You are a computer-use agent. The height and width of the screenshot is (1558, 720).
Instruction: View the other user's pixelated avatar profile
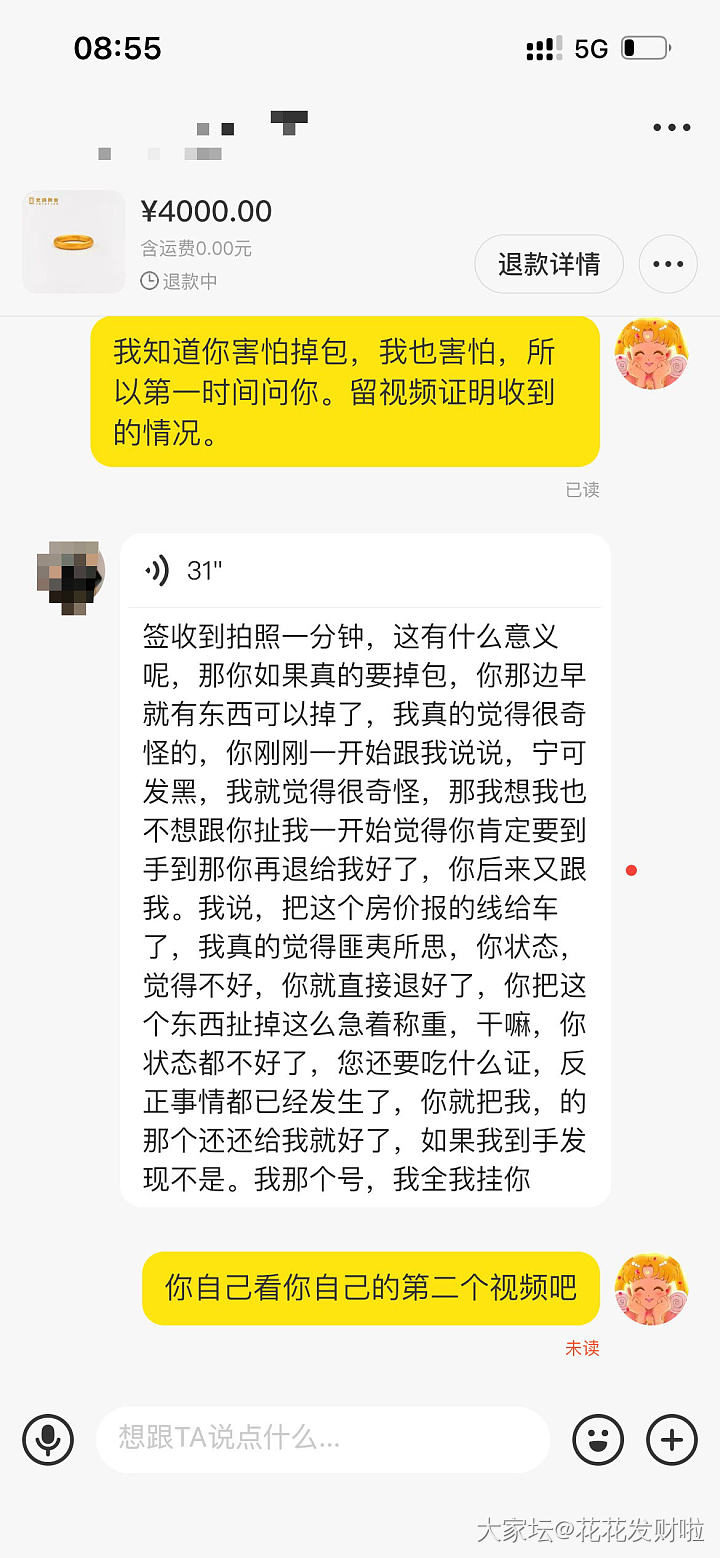click(x=70, y=577)
